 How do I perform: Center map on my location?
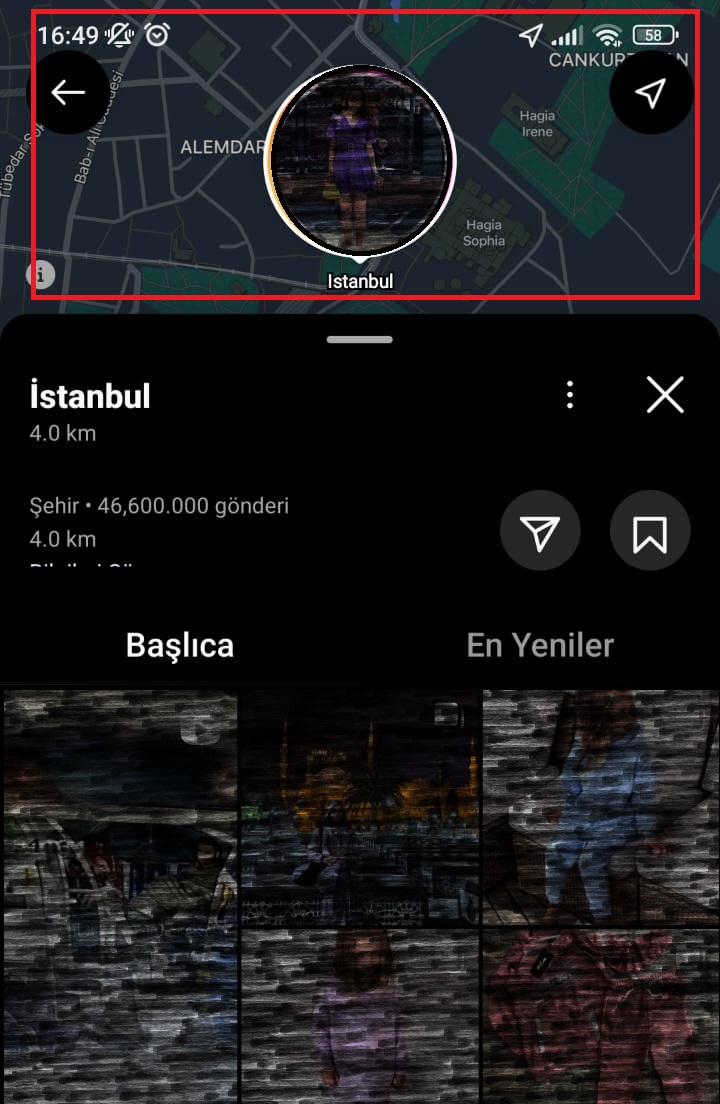(651, 93)
